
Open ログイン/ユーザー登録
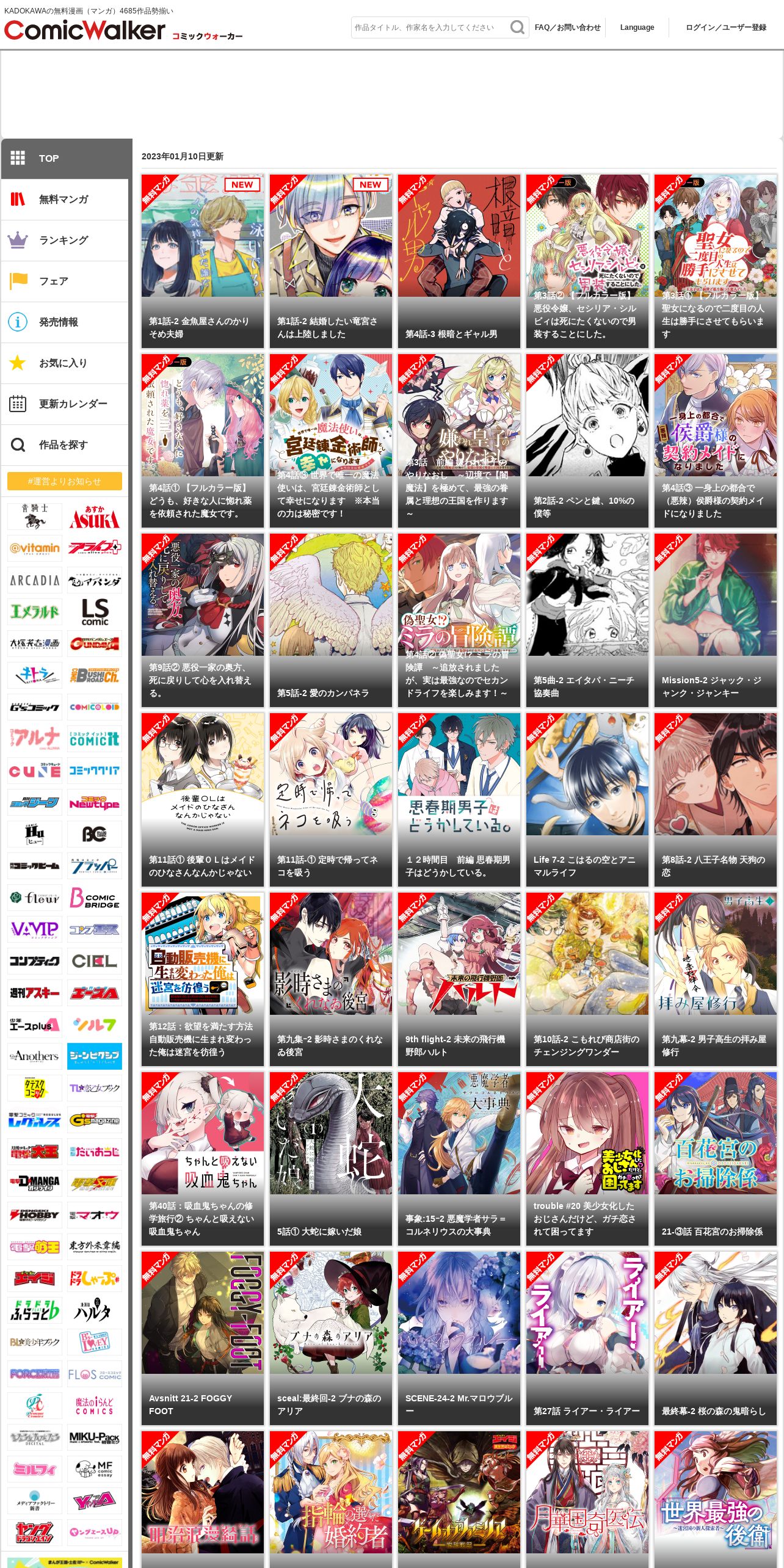[x=725, y=27]
